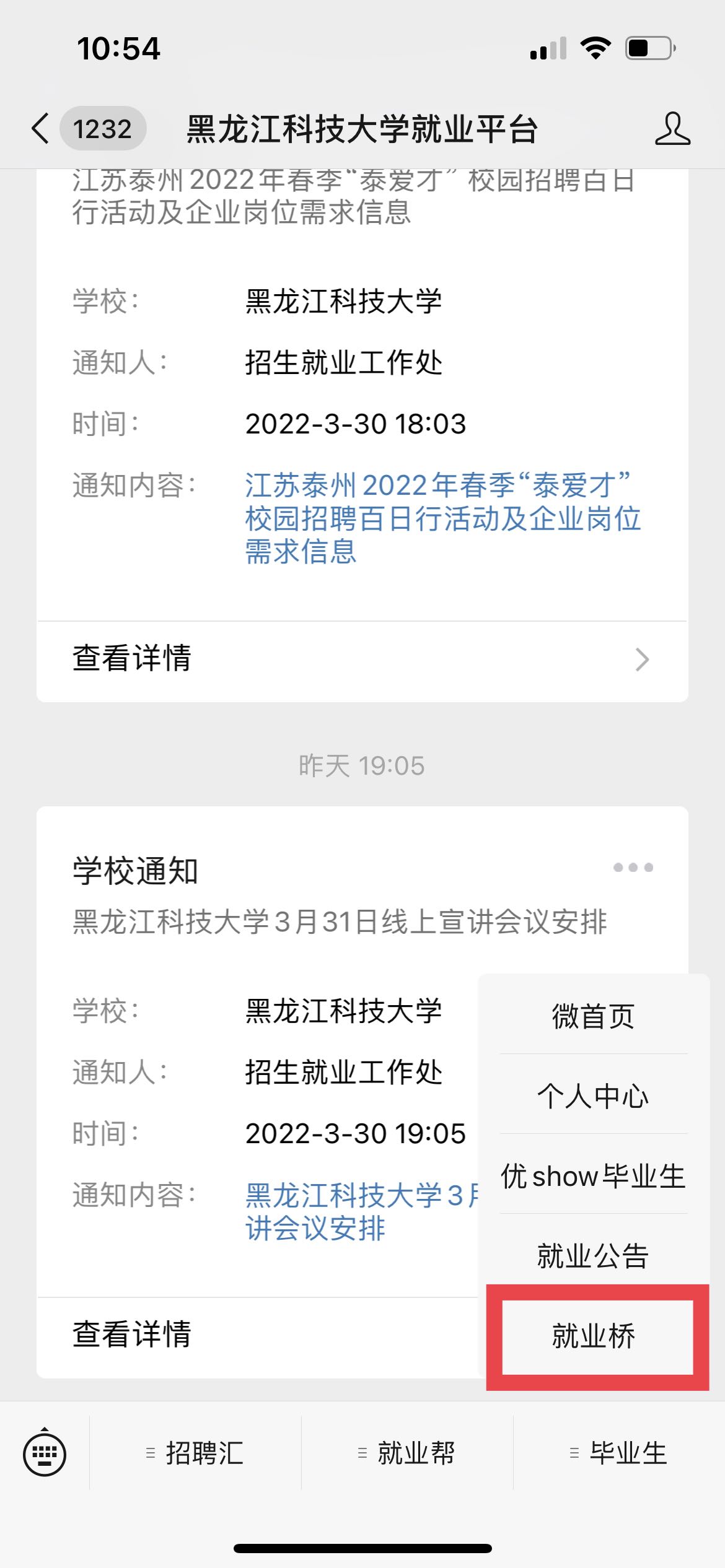The height and width of the screenshot is (1568, 725).
Task: Select 微首页 from the popup menu
Action: (x=594, y=1017)
